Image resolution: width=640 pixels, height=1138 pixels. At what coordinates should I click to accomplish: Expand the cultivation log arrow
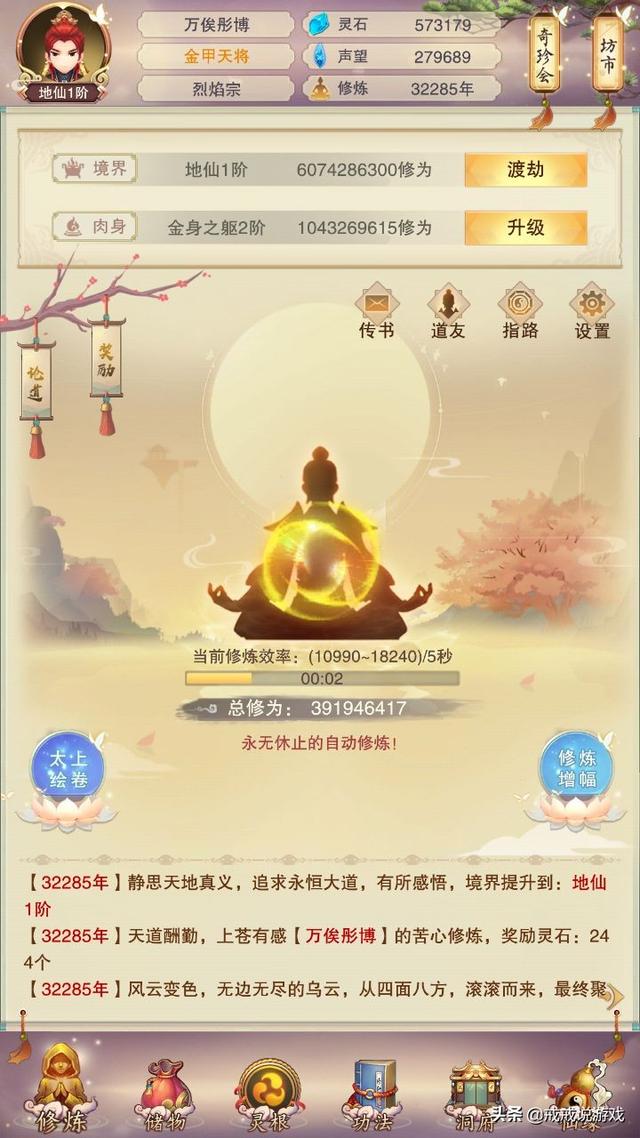pyautogui.click(x=614, y=996)
